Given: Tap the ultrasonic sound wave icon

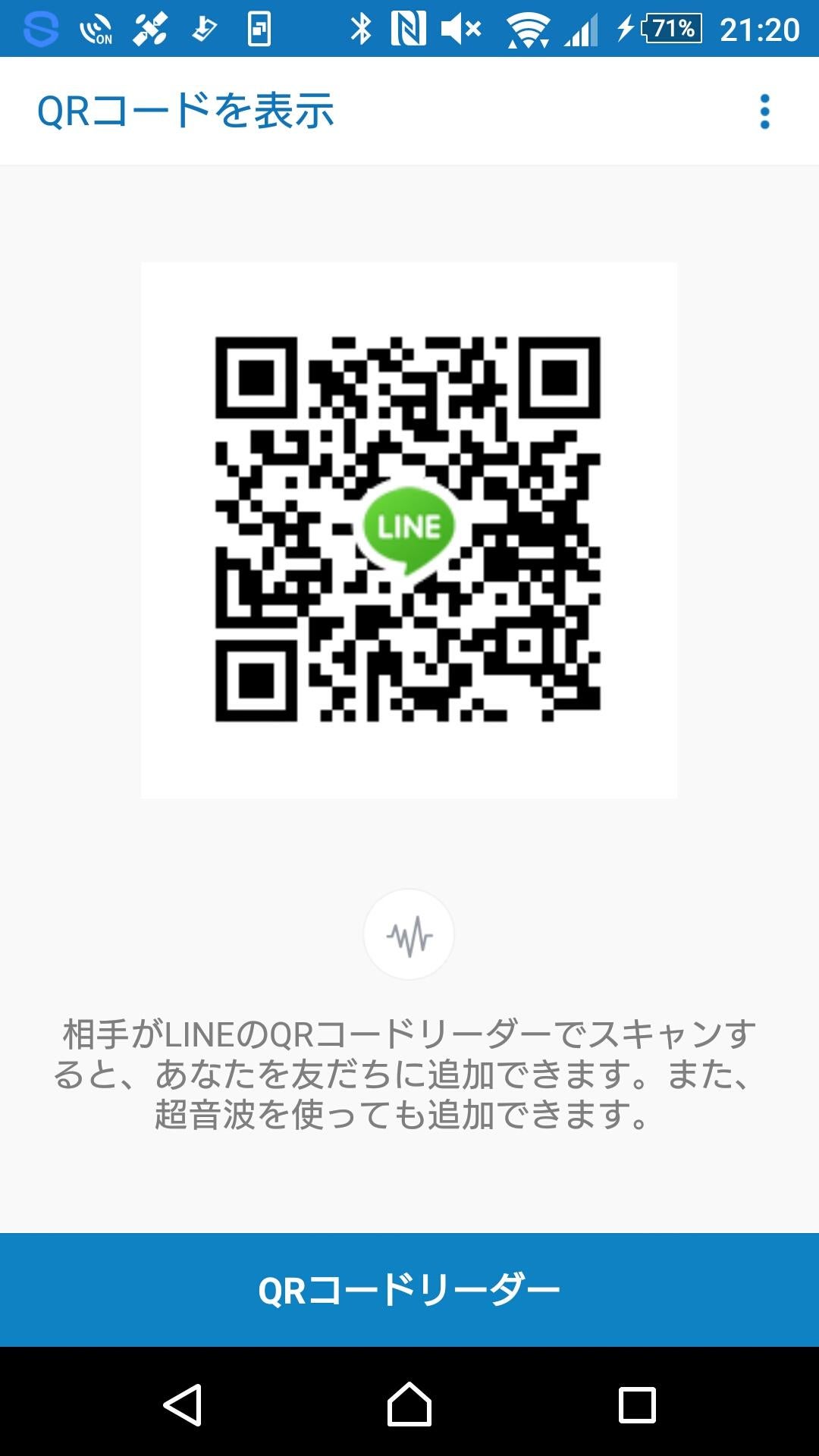Looking at the screenshot, I should pyautogui.click(x=409, y=935).
